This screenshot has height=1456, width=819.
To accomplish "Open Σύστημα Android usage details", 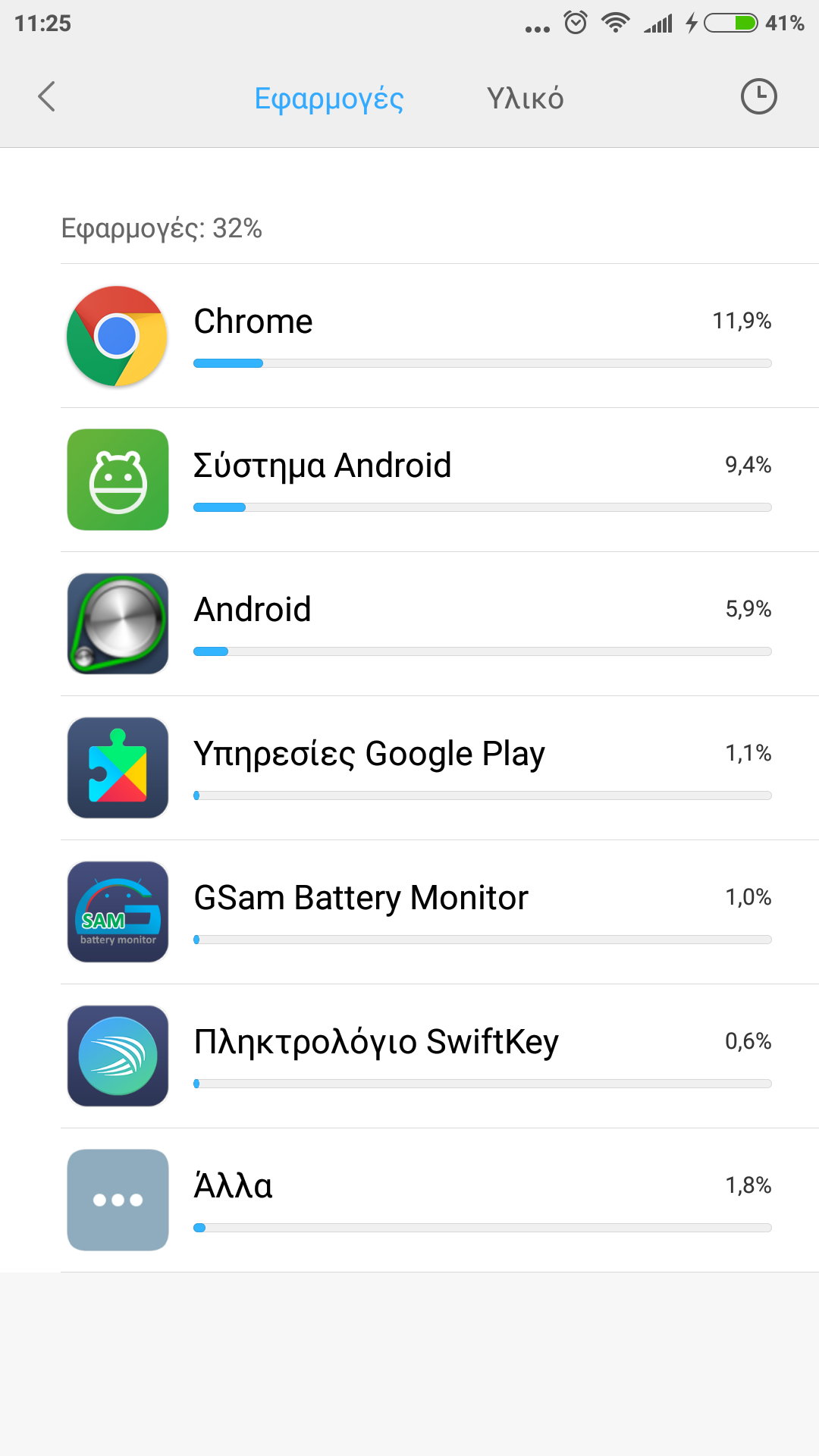I will 440,479.
